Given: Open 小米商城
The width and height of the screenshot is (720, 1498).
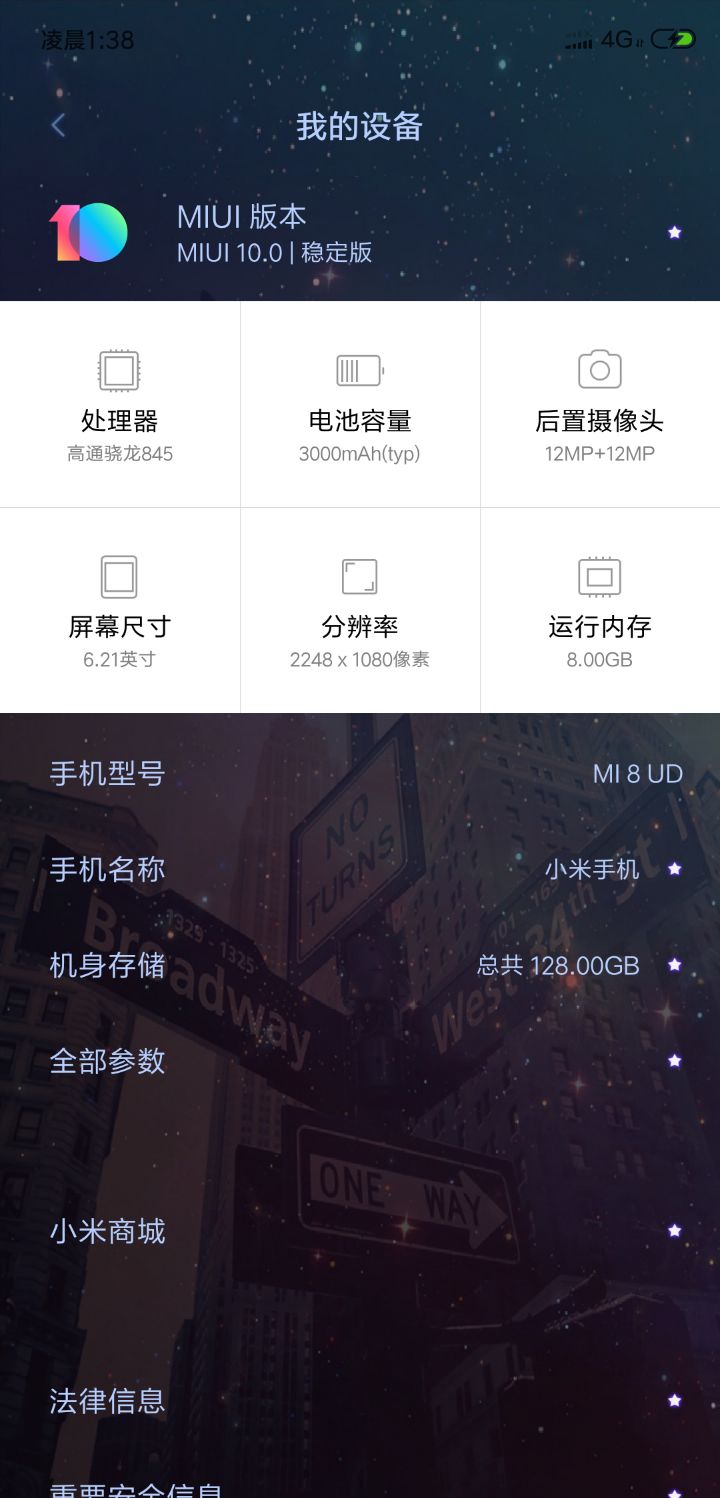Looking at the screenshot, I should (360, 1231).
